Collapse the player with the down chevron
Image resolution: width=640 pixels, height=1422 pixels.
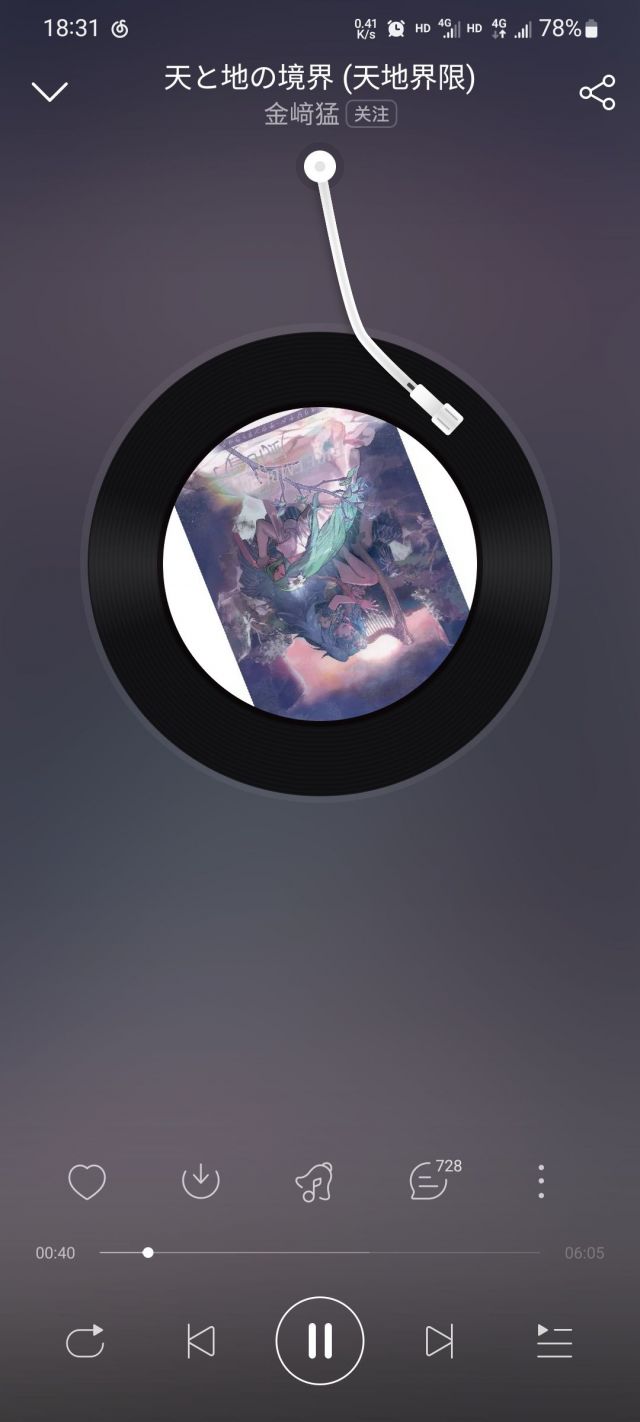click(x=50, y=93)
